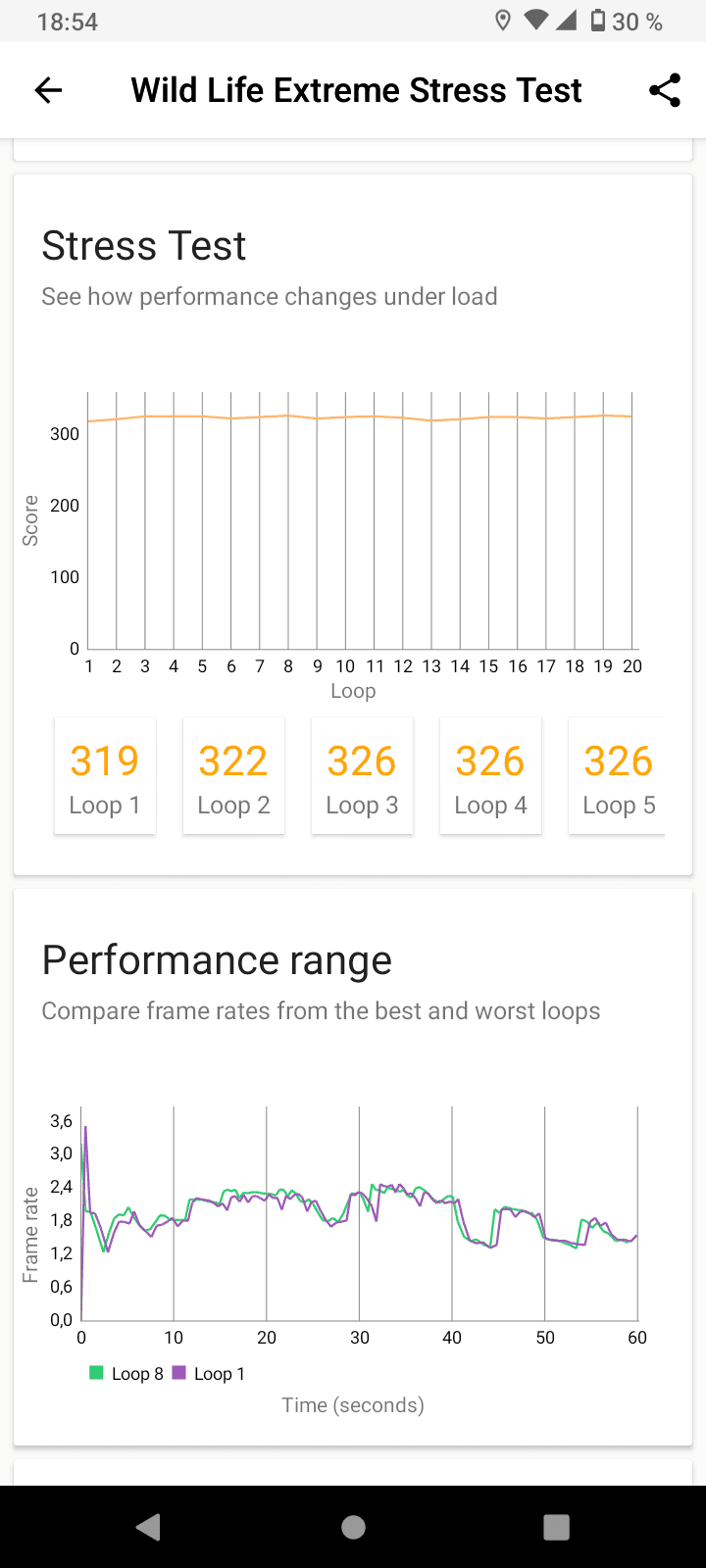View the Loop 4 score card
Screen dimensions: 706x1568
[490, 776]
